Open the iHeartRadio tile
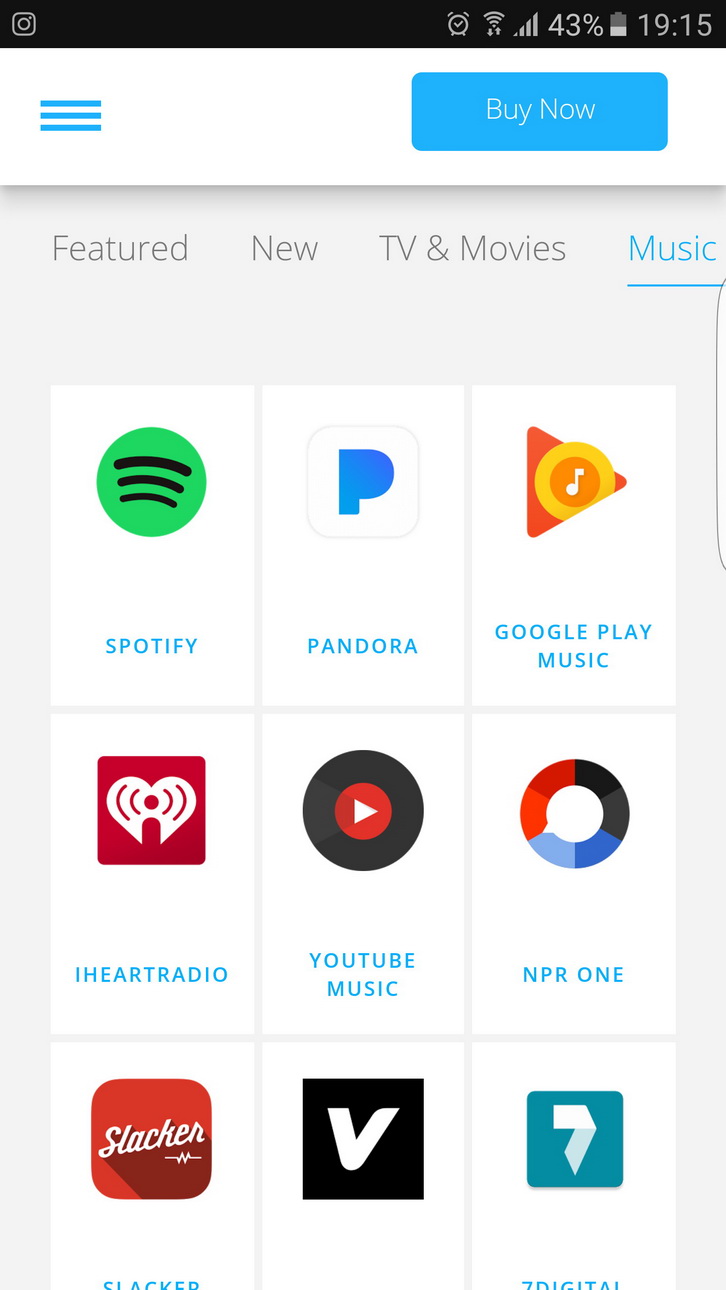 click(152, 873)
